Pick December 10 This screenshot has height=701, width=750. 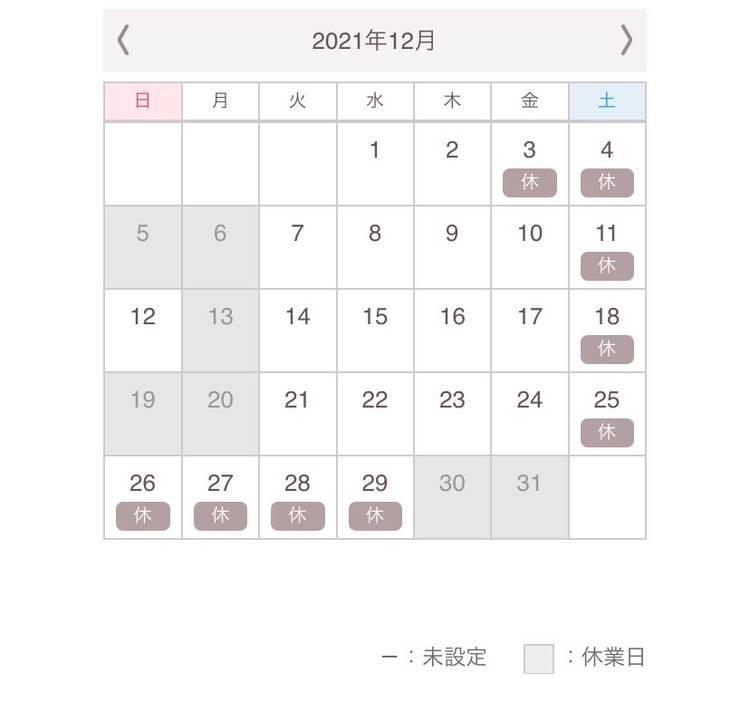click(529, 246)
